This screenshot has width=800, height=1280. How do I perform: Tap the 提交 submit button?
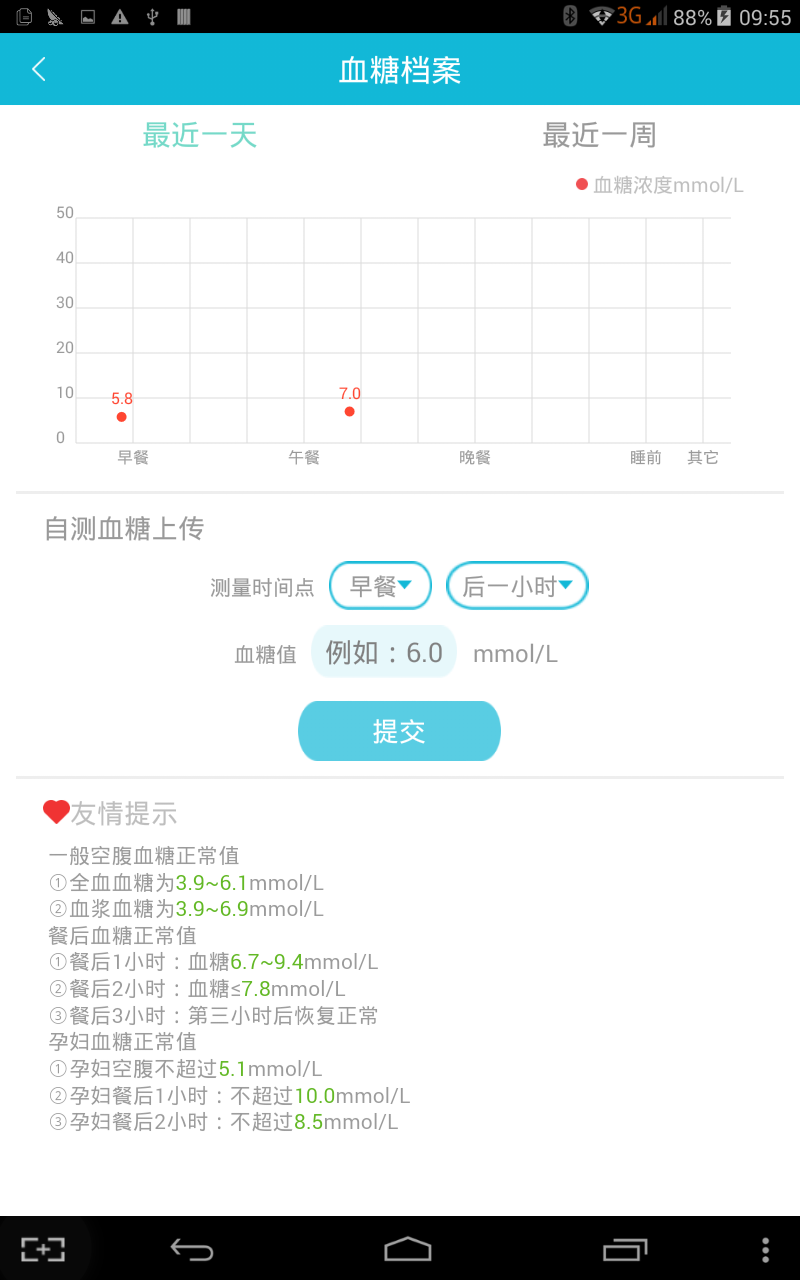399,731
